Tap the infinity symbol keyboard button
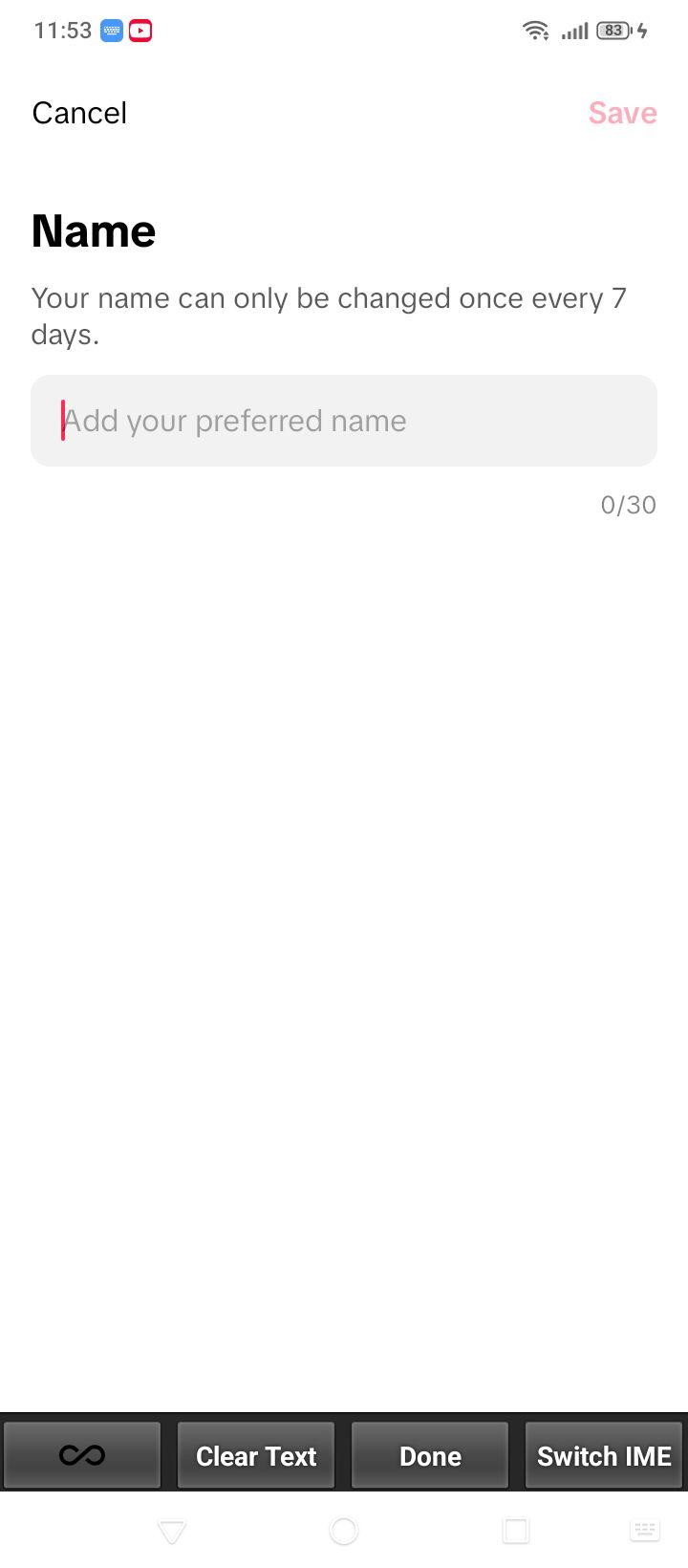 coord(82,1455)
